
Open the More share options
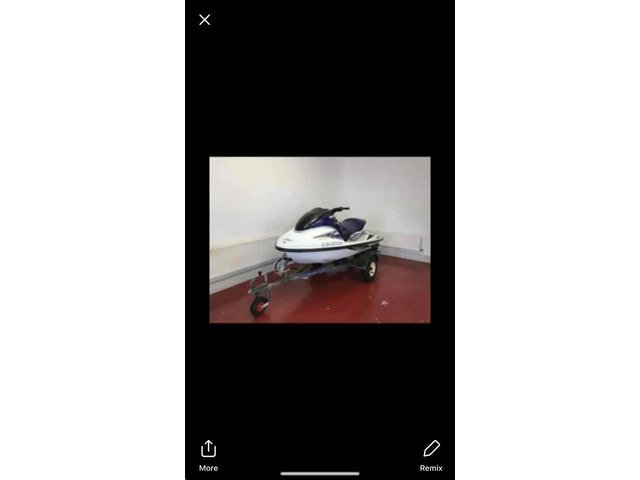click(208, 454)
